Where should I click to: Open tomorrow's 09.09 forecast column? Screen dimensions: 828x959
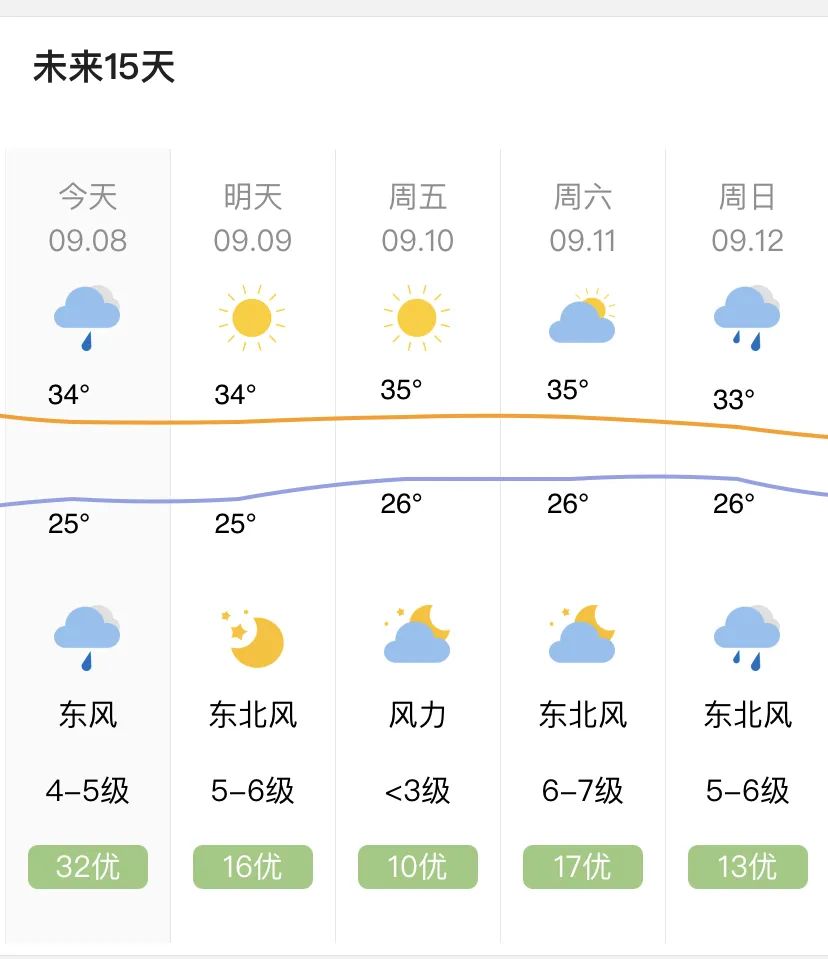pyautogui.click(x=253, y=546)
